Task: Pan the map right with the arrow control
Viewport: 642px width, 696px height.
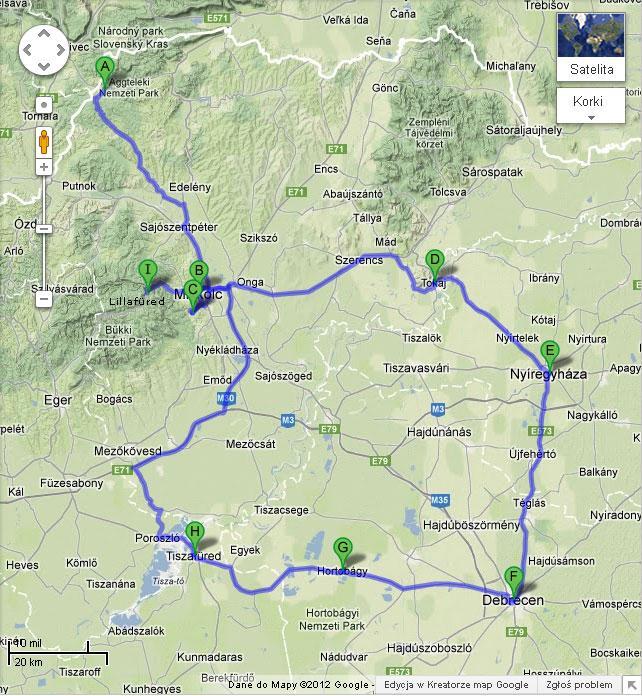Action: (x=58, y=46)
